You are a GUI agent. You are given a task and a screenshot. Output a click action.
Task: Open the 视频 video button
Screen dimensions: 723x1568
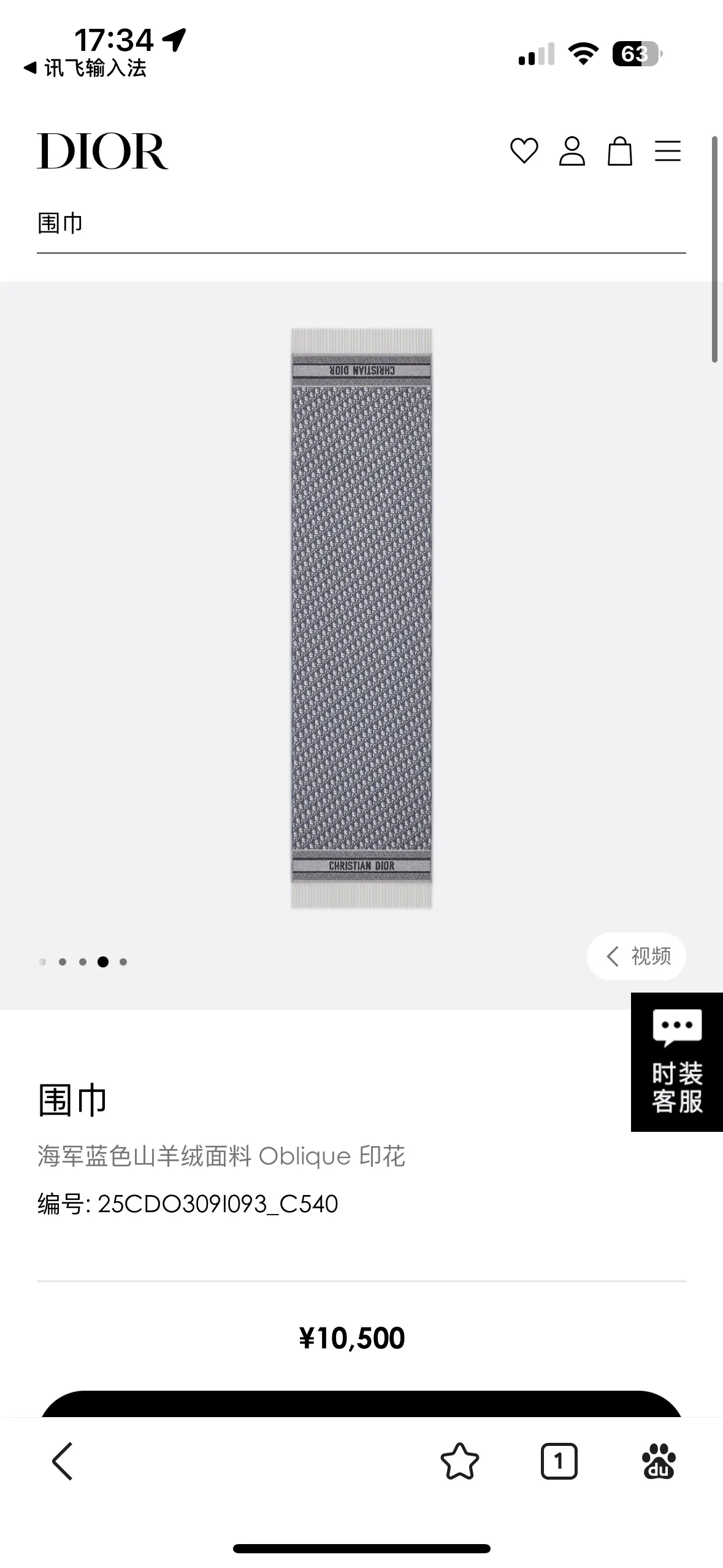pos(636,956)
